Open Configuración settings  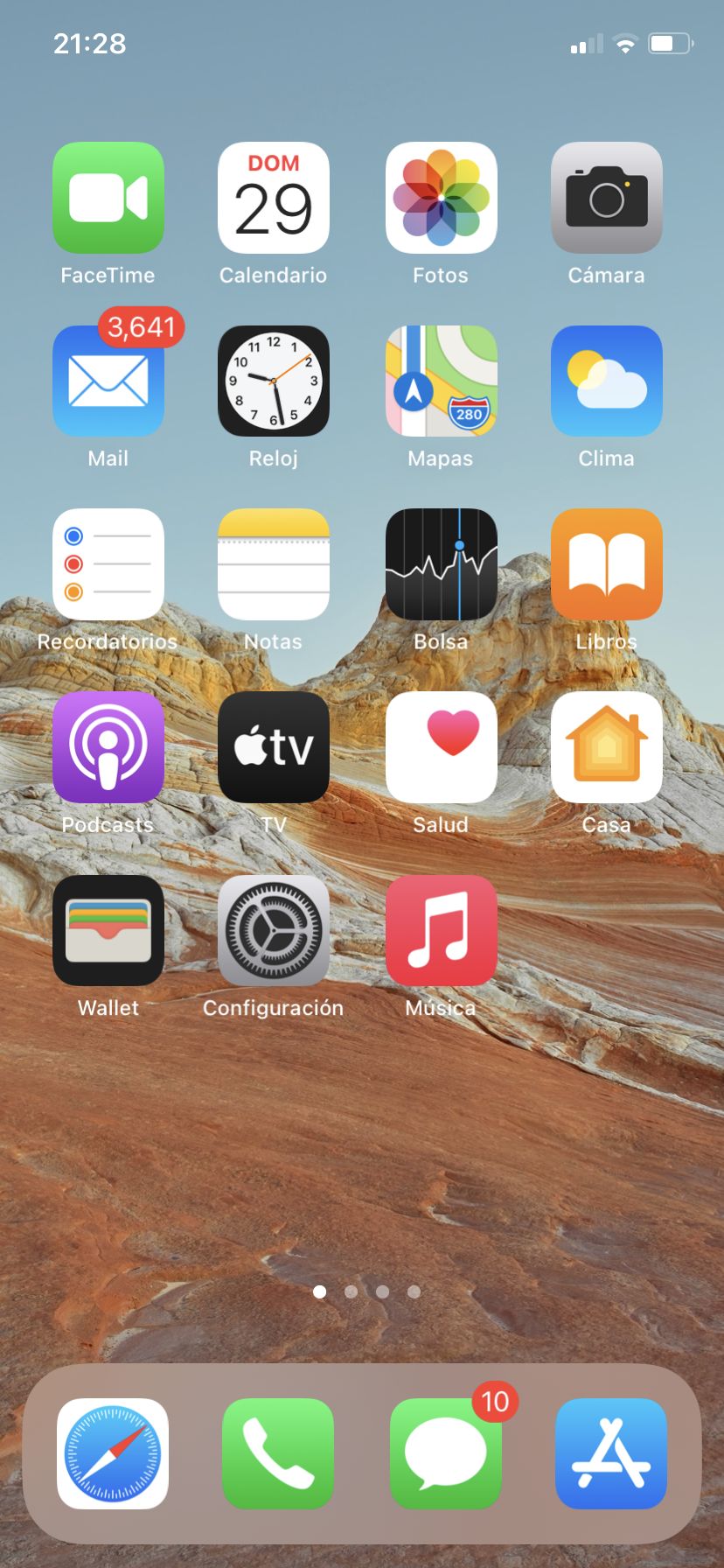pos(274,930)
